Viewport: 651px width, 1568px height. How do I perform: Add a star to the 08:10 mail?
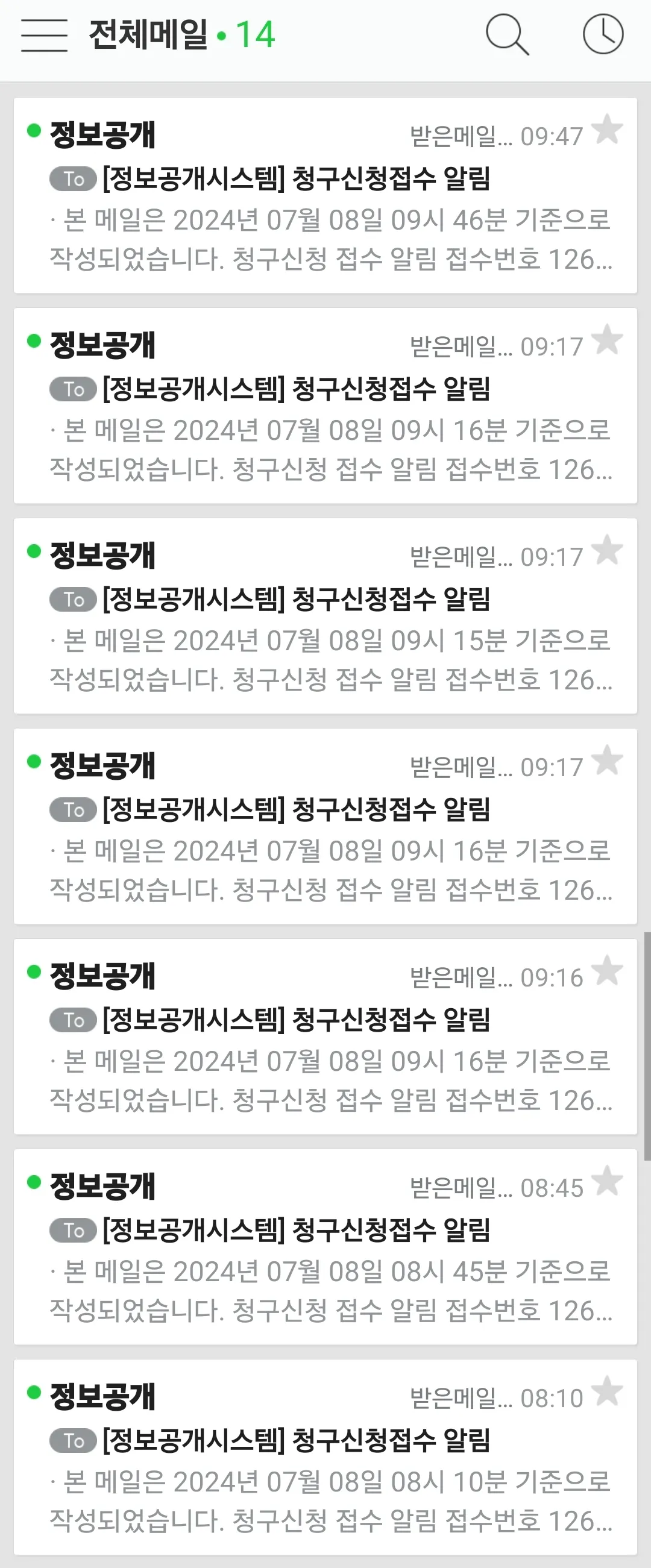click(x=607, y=1391)
